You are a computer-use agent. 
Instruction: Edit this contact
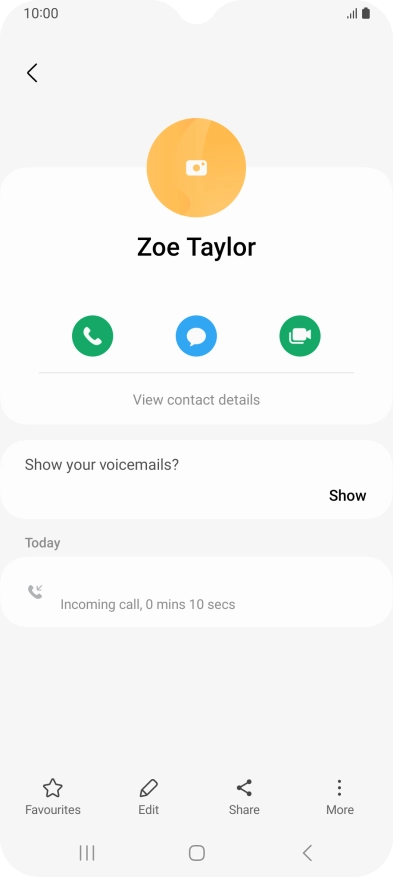[149, 796]
